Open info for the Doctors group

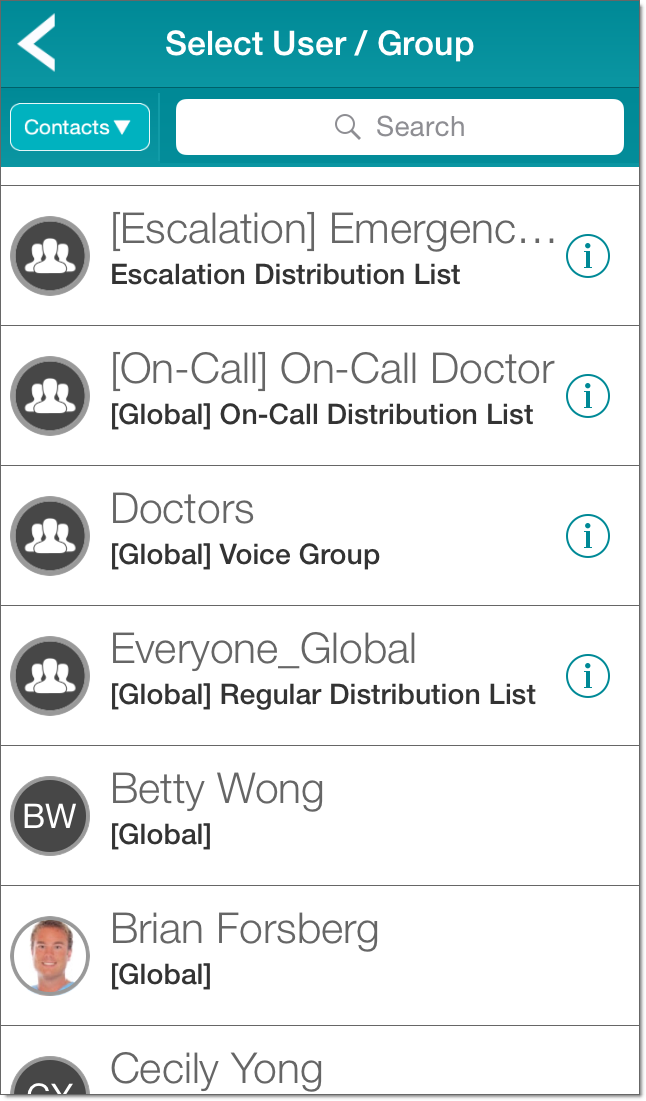tap(588, 536)
